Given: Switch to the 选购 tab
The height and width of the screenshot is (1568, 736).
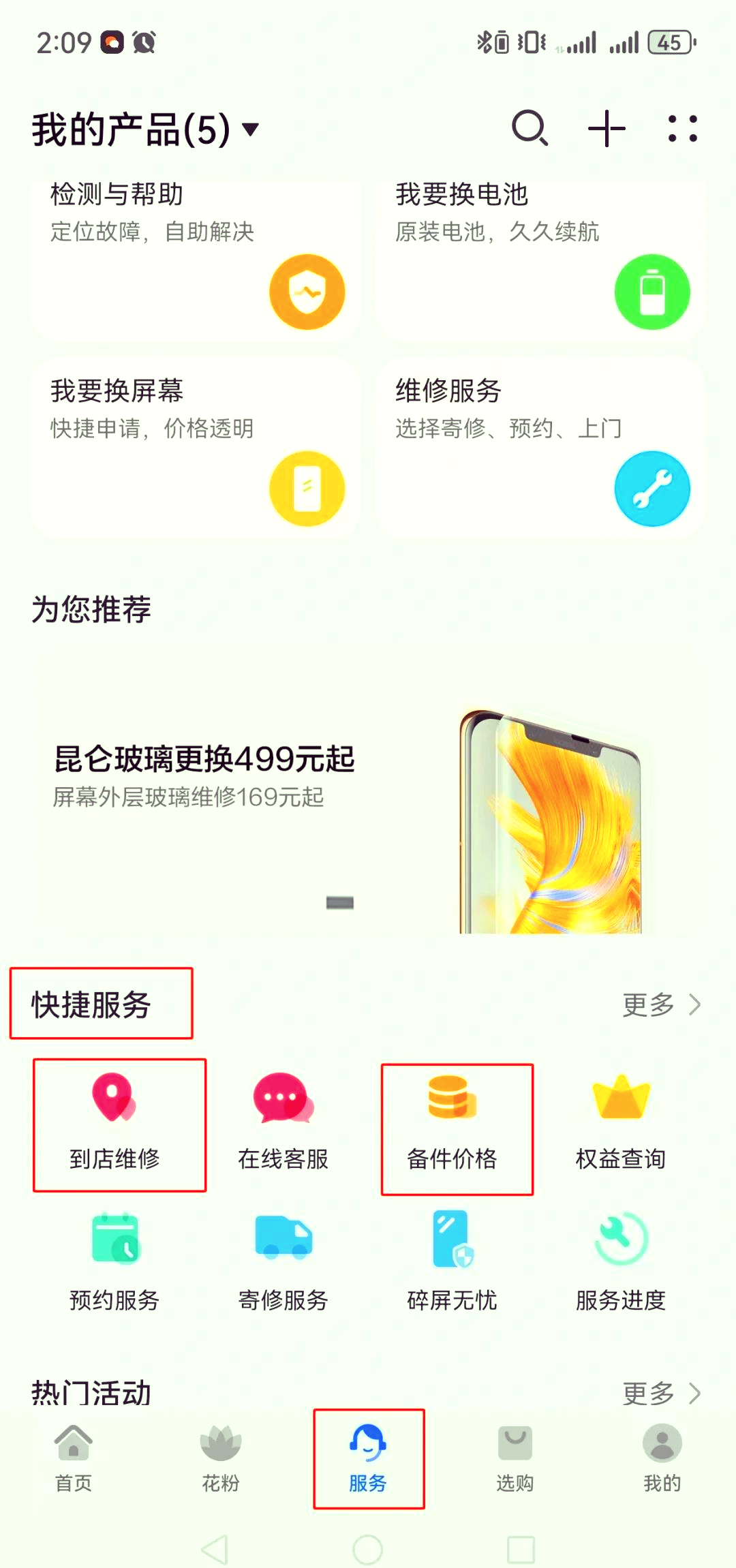Looking at the screenshot, I should pos(515,1458).
